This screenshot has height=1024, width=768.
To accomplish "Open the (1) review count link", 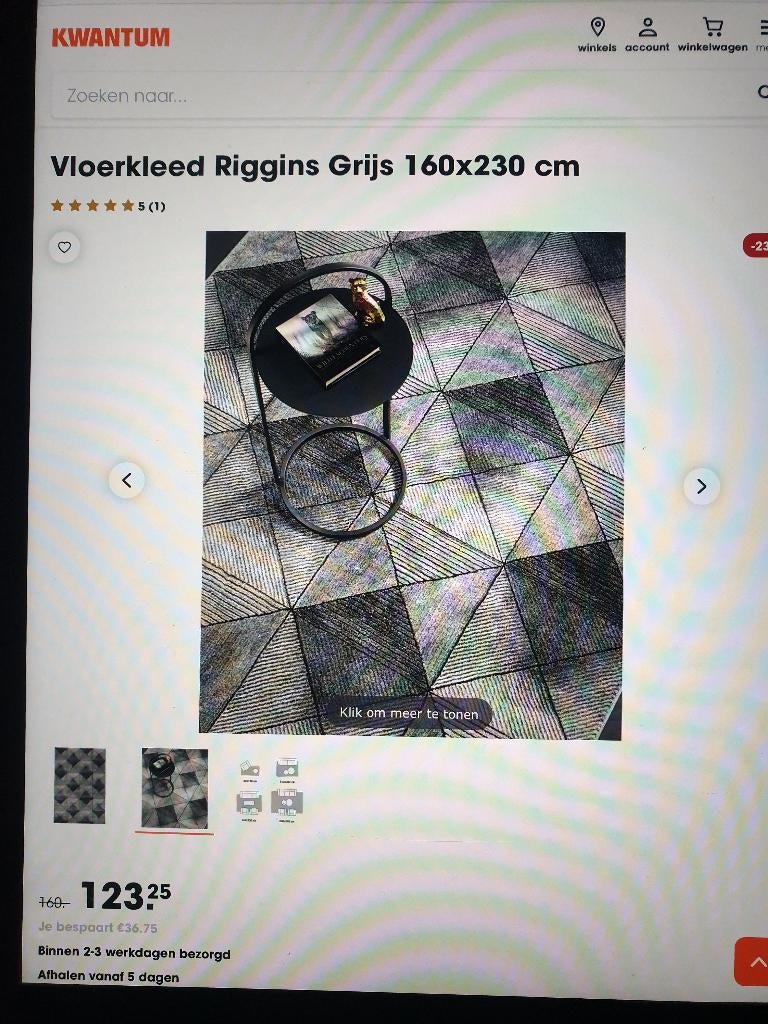I will click(156, 205).
